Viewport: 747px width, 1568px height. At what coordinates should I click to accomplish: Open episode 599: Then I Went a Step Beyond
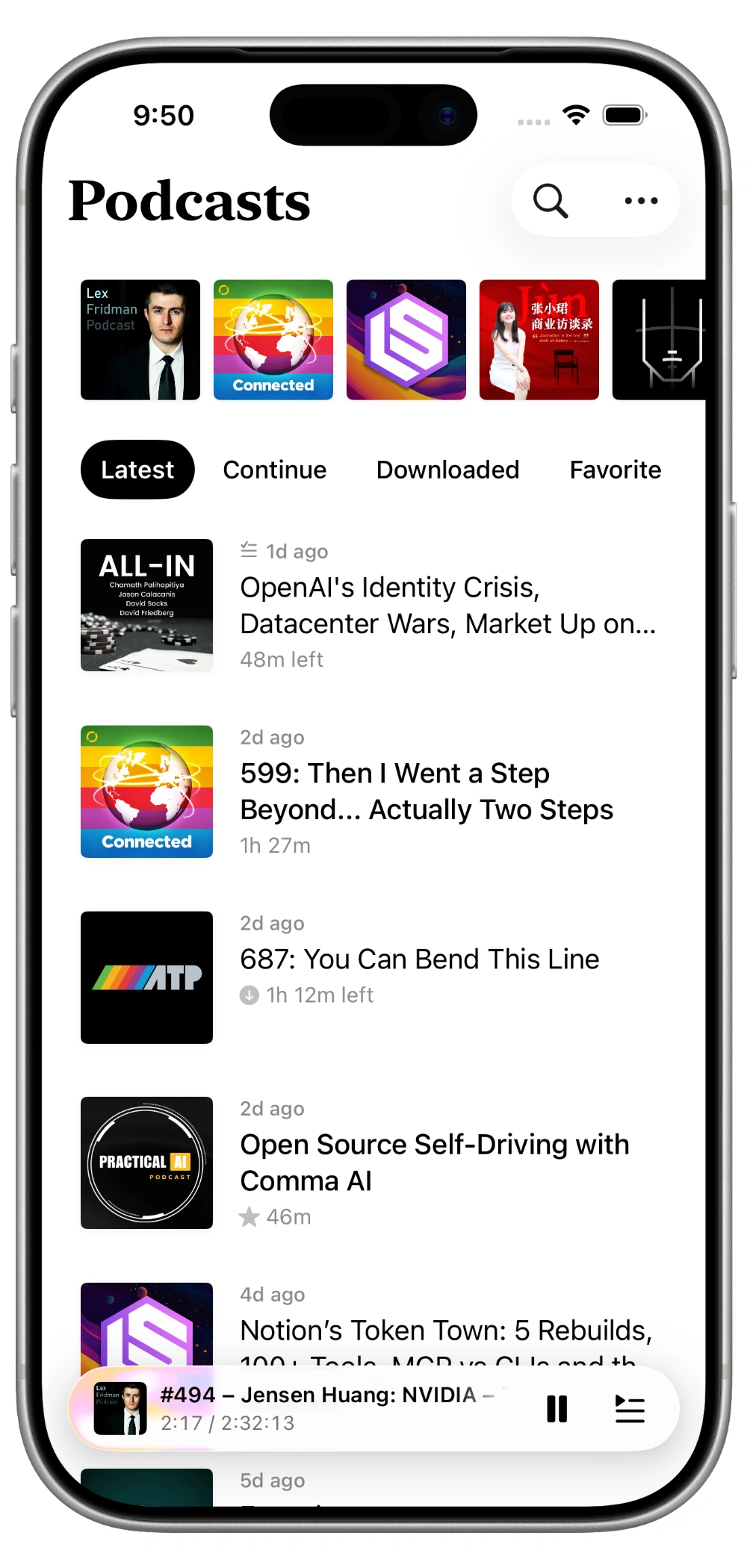427,791
